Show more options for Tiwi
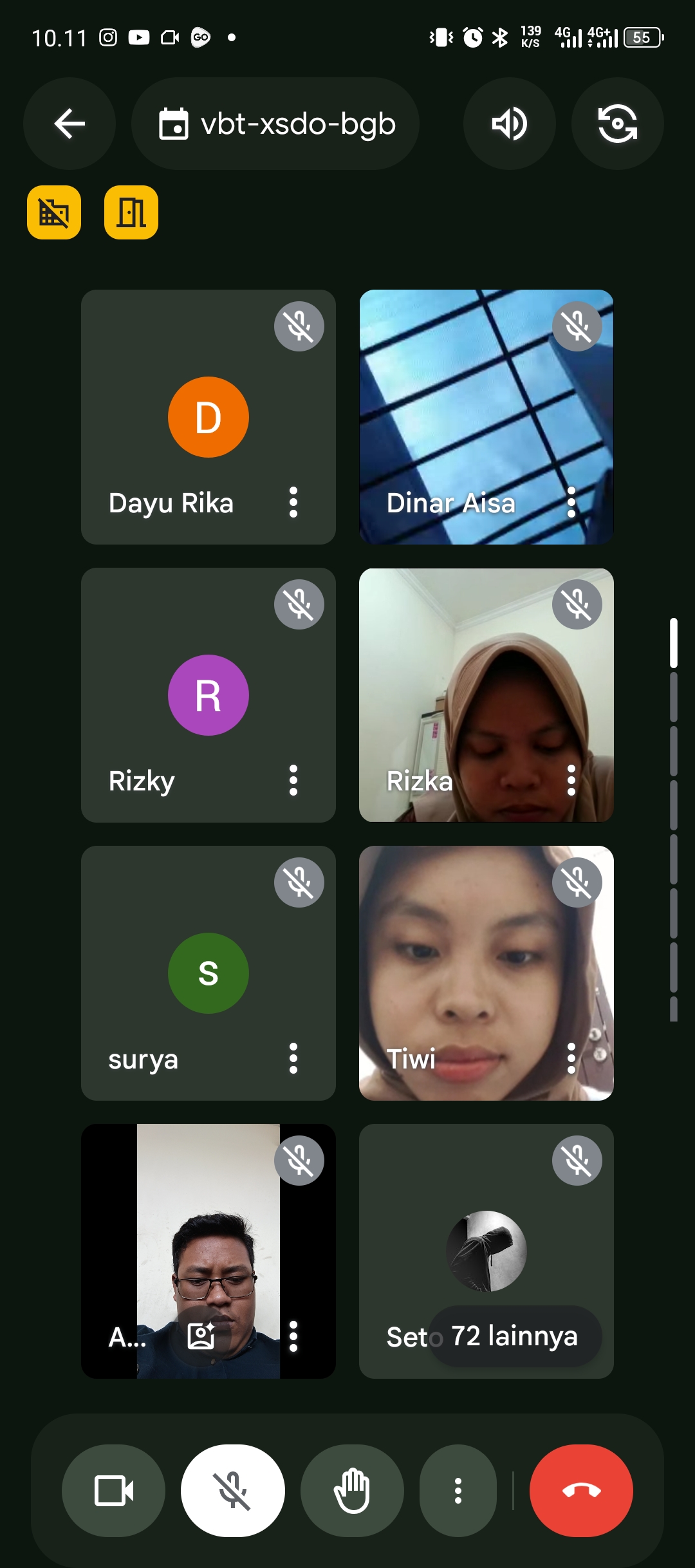This screenshot has height=1568, width=695. 571,1058
